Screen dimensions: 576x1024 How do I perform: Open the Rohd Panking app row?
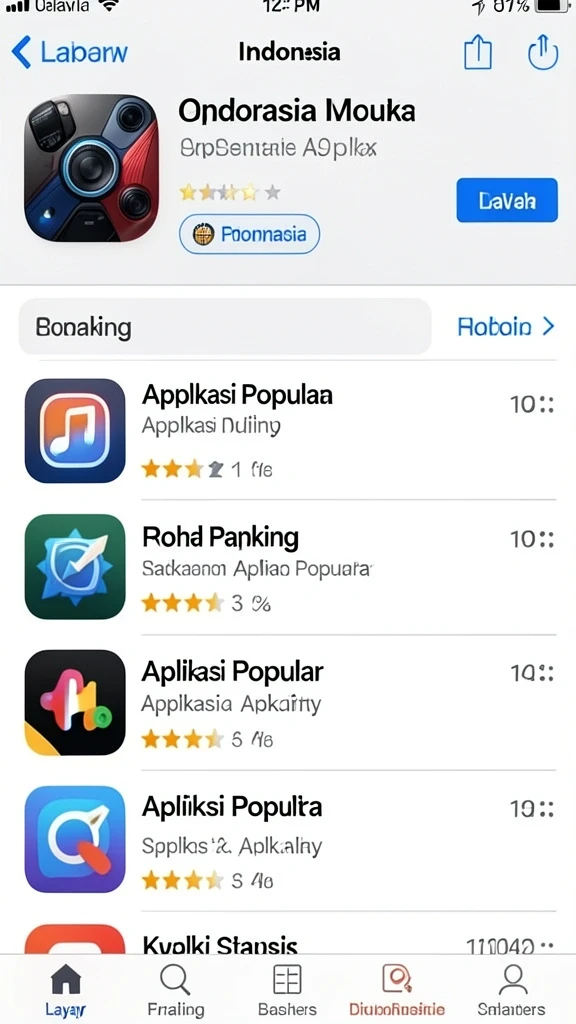pyautogui.click(x=288, y=566)
